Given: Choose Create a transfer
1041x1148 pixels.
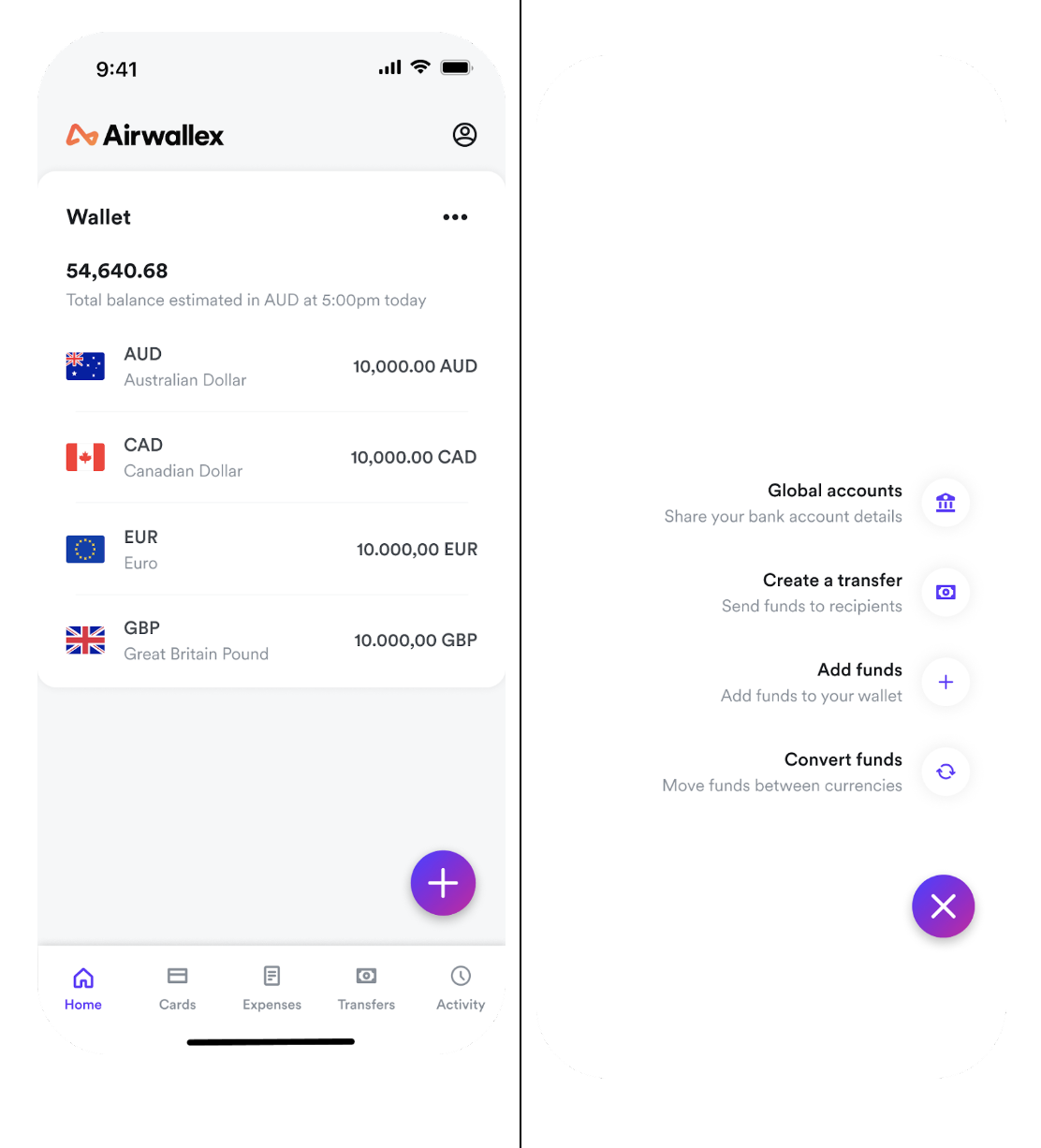Looking at the screenshot, I should [946, 593].
